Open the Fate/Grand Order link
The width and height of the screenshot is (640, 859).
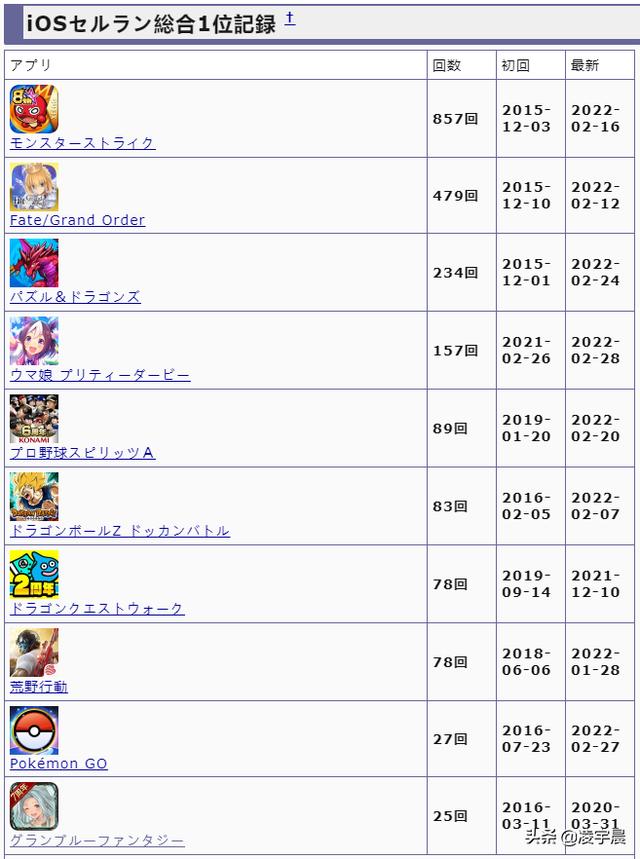[x=78, y=220]
